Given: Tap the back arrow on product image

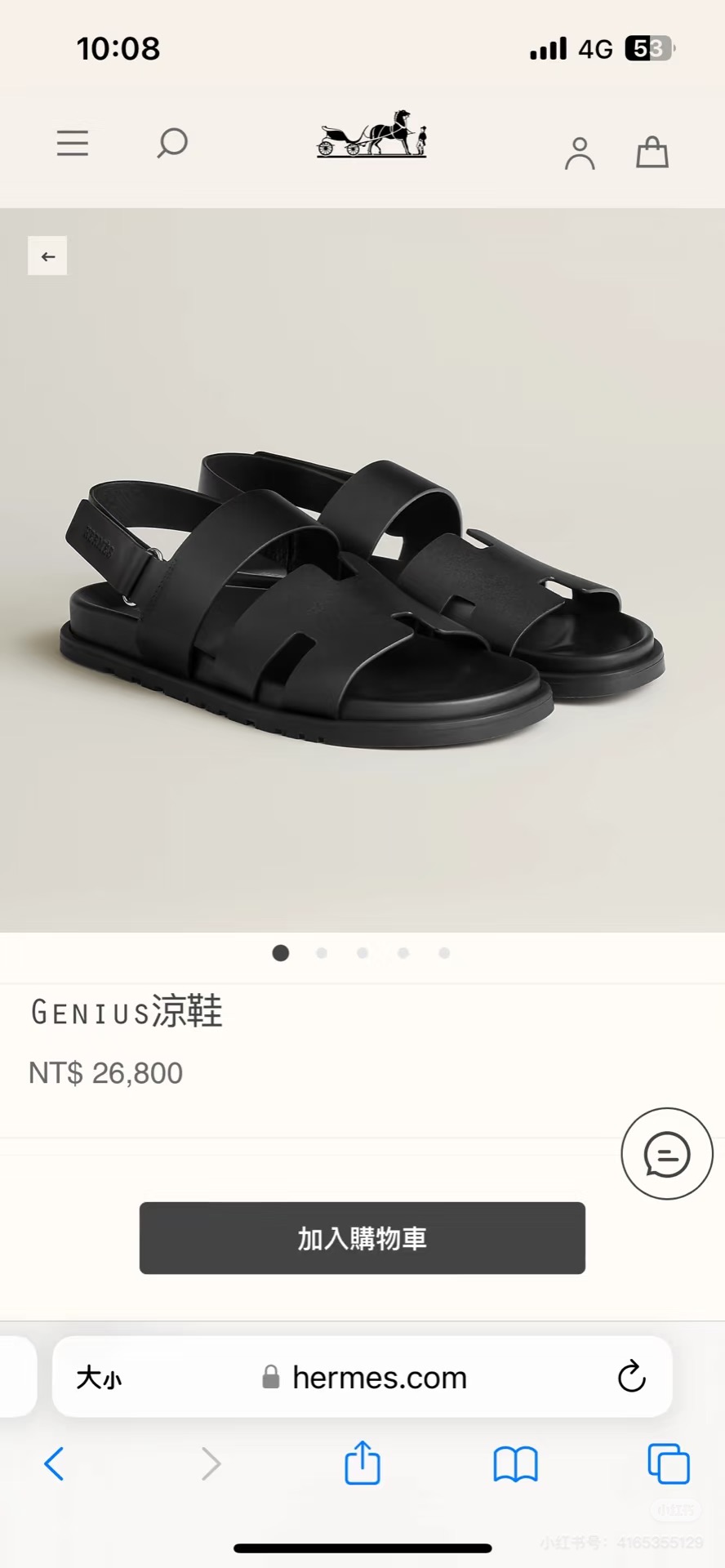Looking at the screenshot, I should click(x=47, y=256).
